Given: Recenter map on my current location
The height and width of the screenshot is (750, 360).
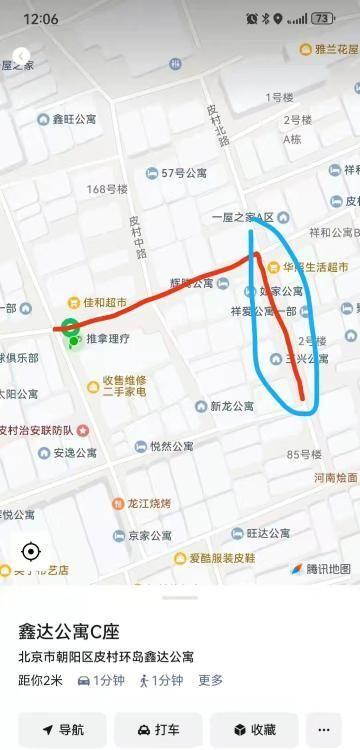Looking at the screenshot, I should [31, 551].
